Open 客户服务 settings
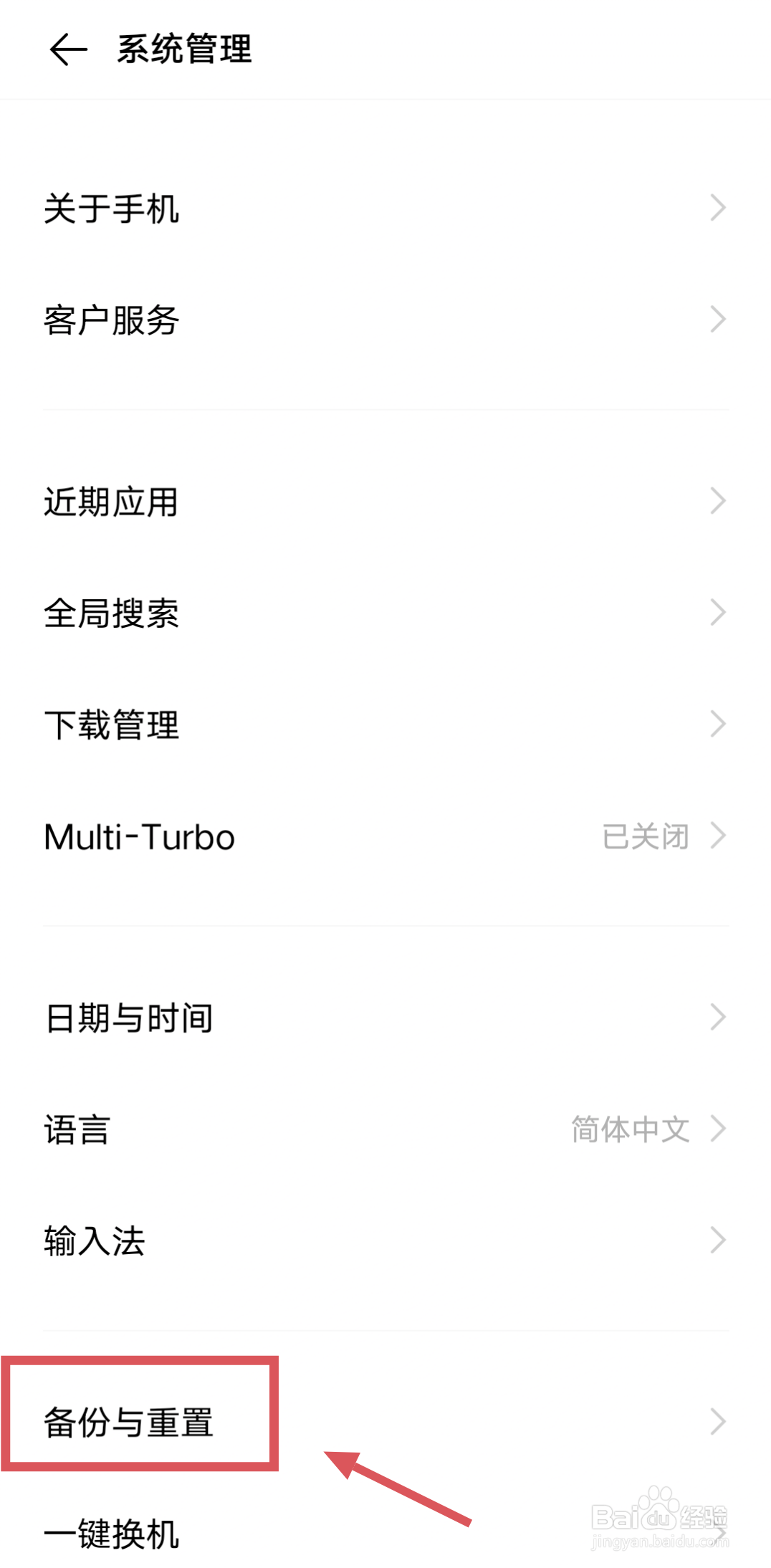771x1568 pixels. (385, 320)
